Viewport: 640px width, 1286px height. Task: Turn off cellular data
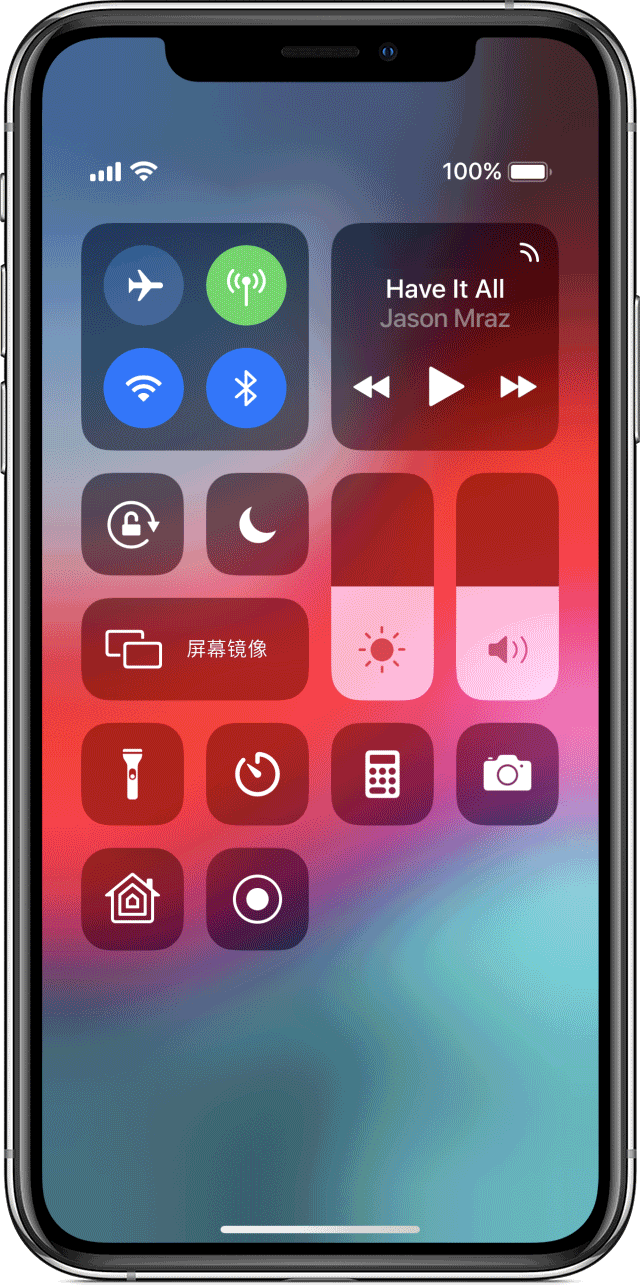click(x=246, y=287)
